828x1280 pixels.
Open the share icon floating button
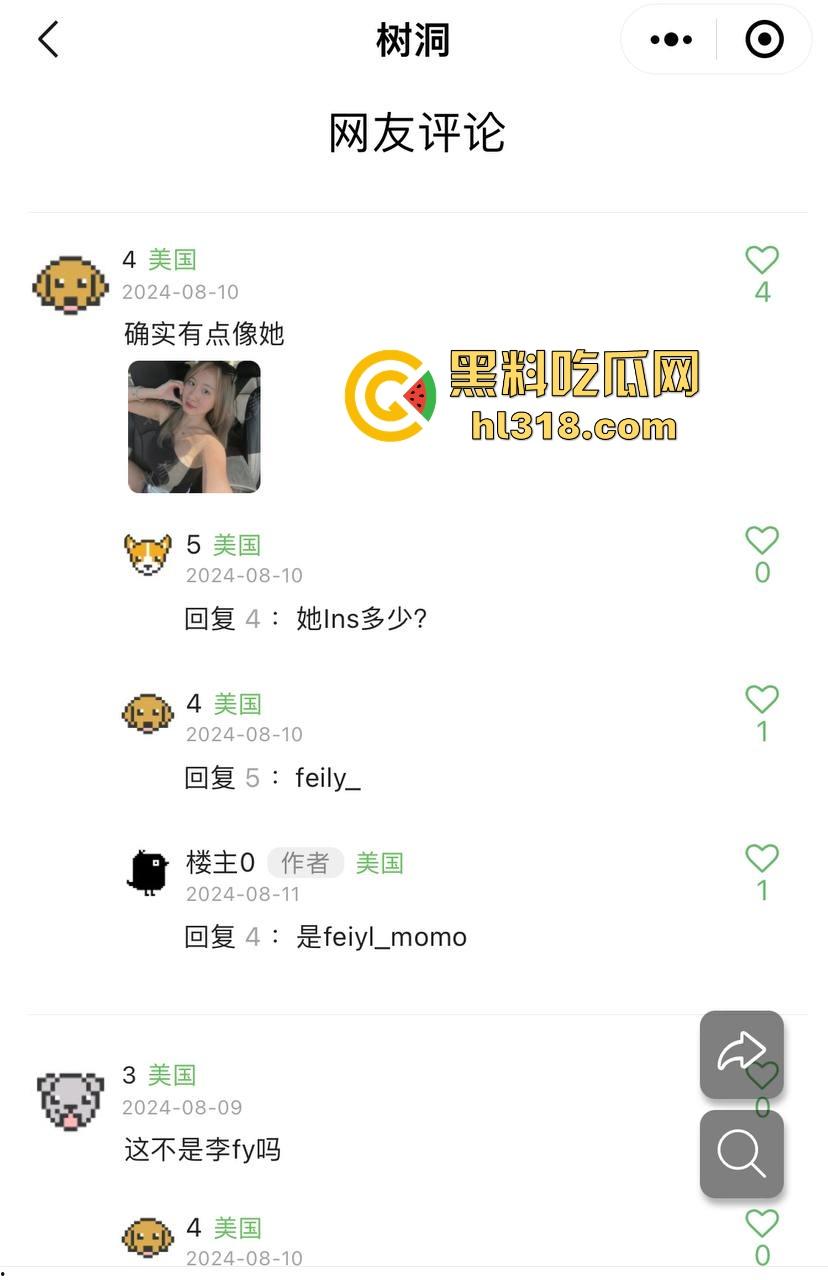tap(741, 1052)
